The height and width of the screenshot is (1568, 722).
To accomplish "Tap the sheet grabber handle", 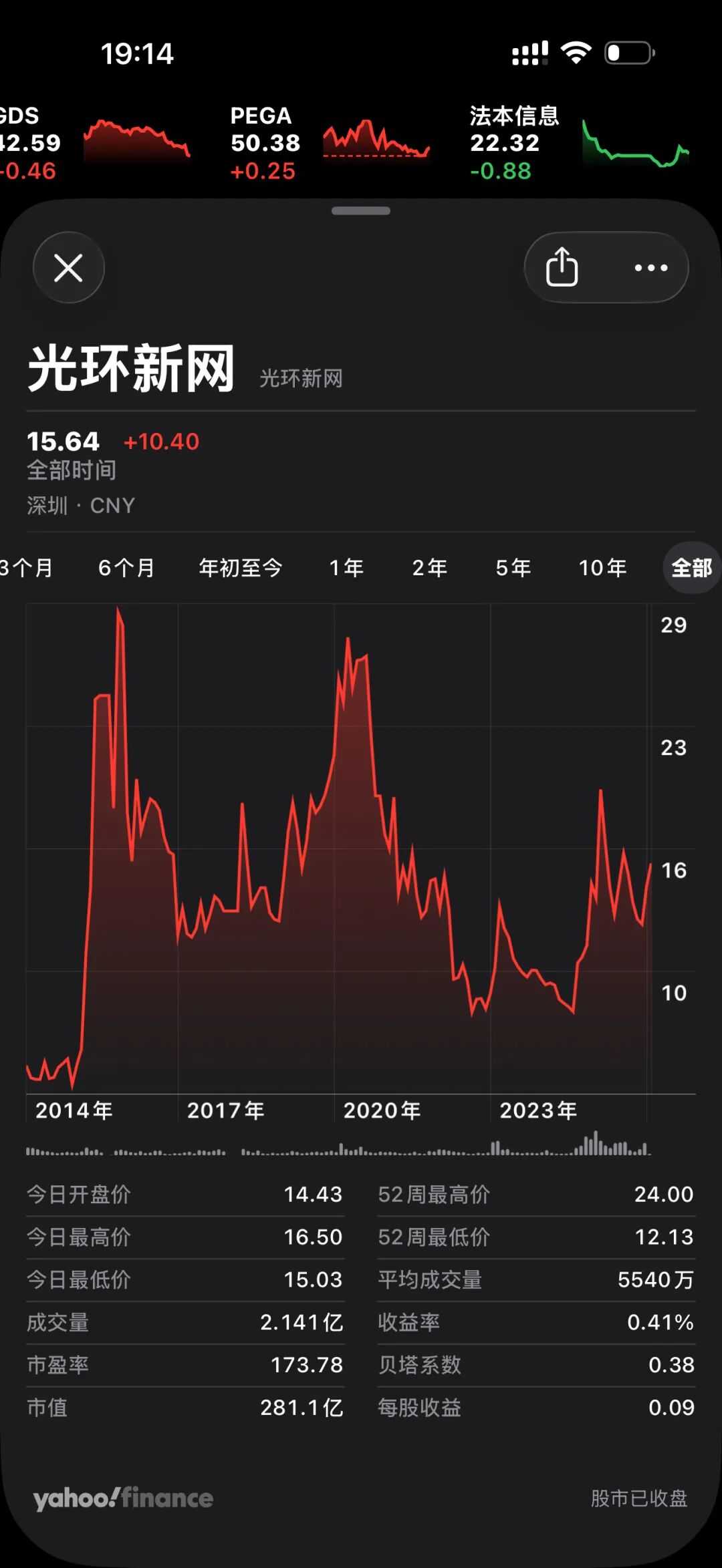I will coord(361,211).
